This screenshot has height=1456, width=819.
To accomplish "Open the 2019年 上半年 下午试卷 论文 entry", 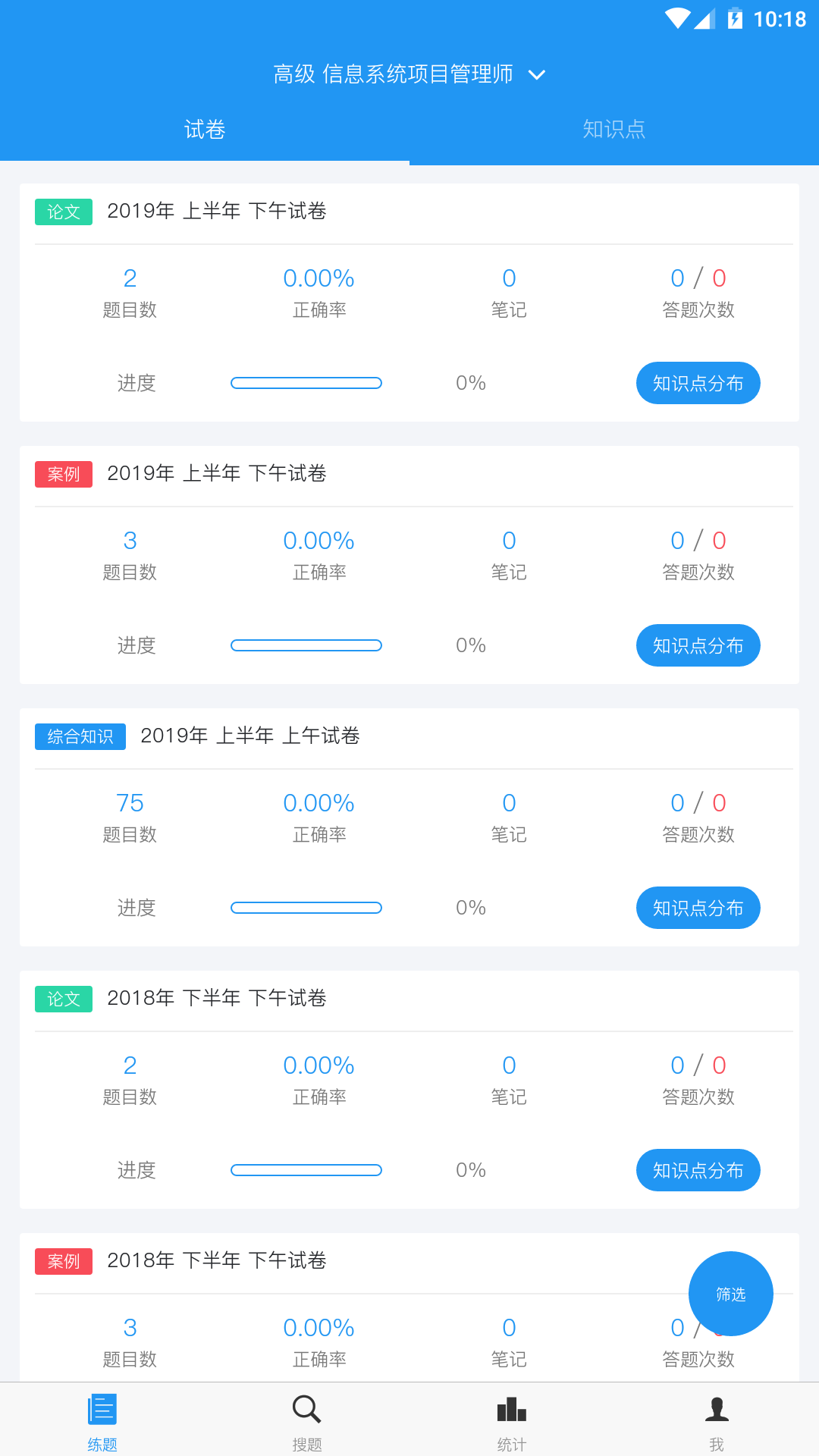I will (x=216, y=212).
